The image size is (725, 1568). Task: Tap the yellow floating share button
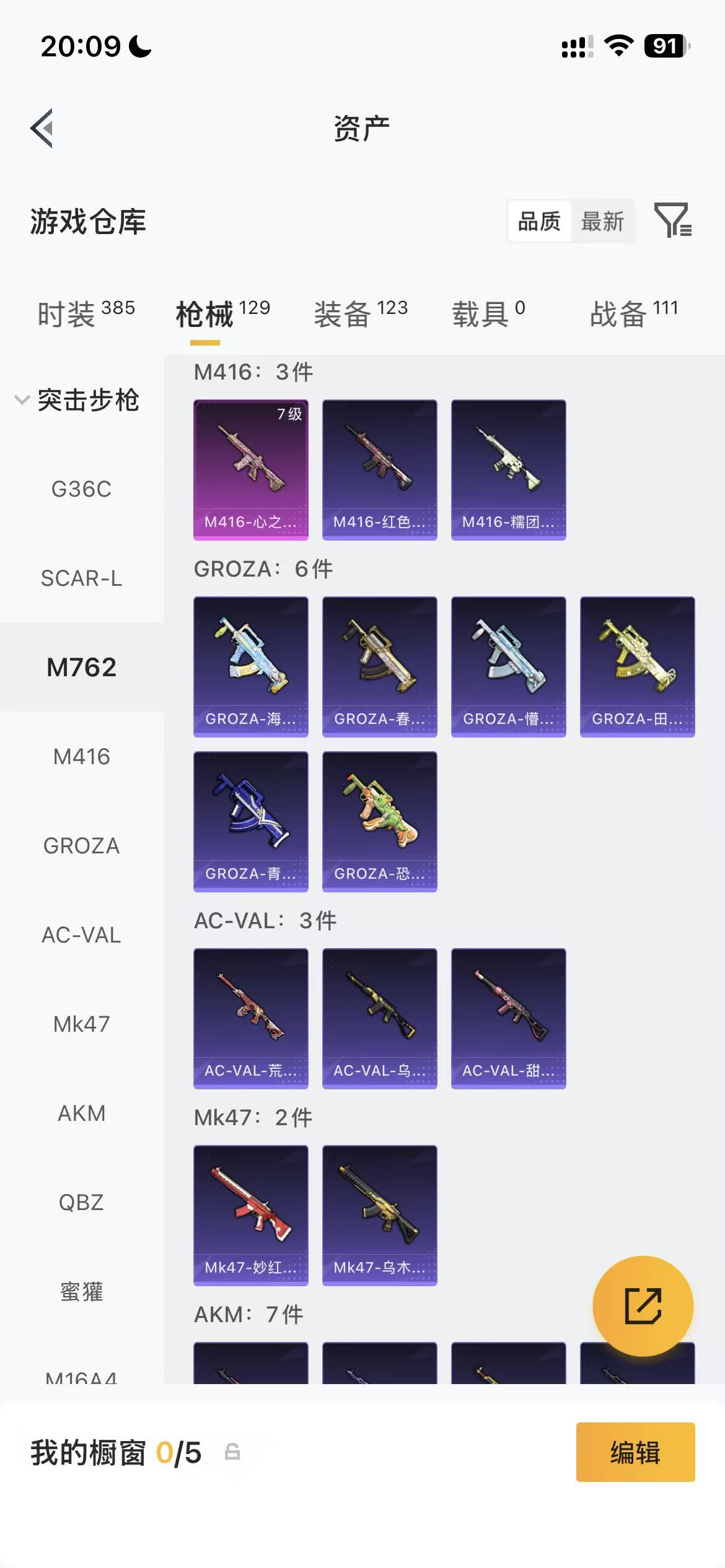click(x=643, y=1306)
